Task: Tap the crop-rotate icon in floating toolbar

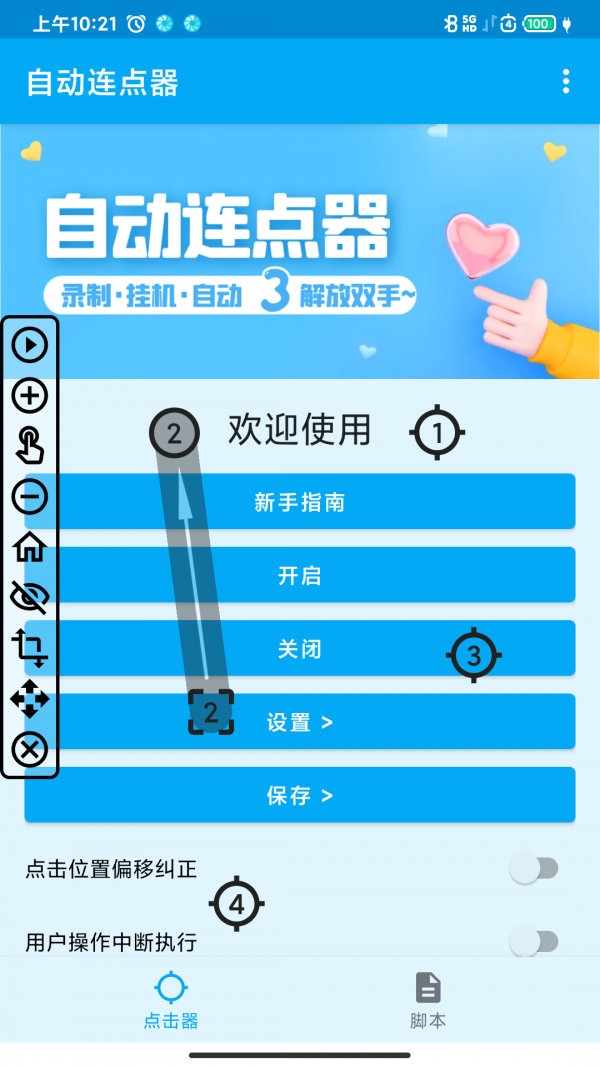Action: coord(30,648)
